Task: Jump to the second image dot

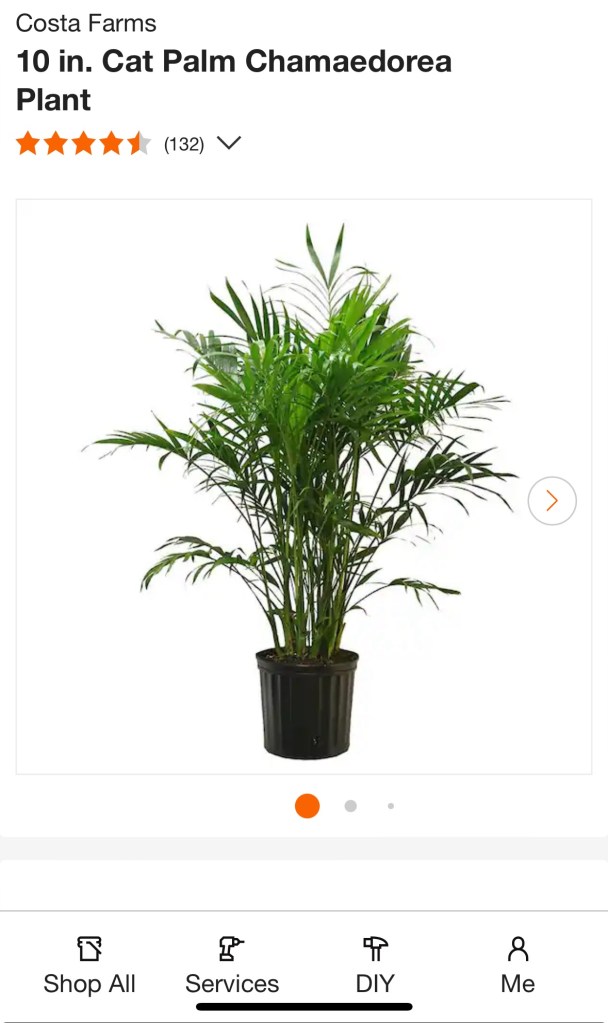Action: (x=350, y=806)
